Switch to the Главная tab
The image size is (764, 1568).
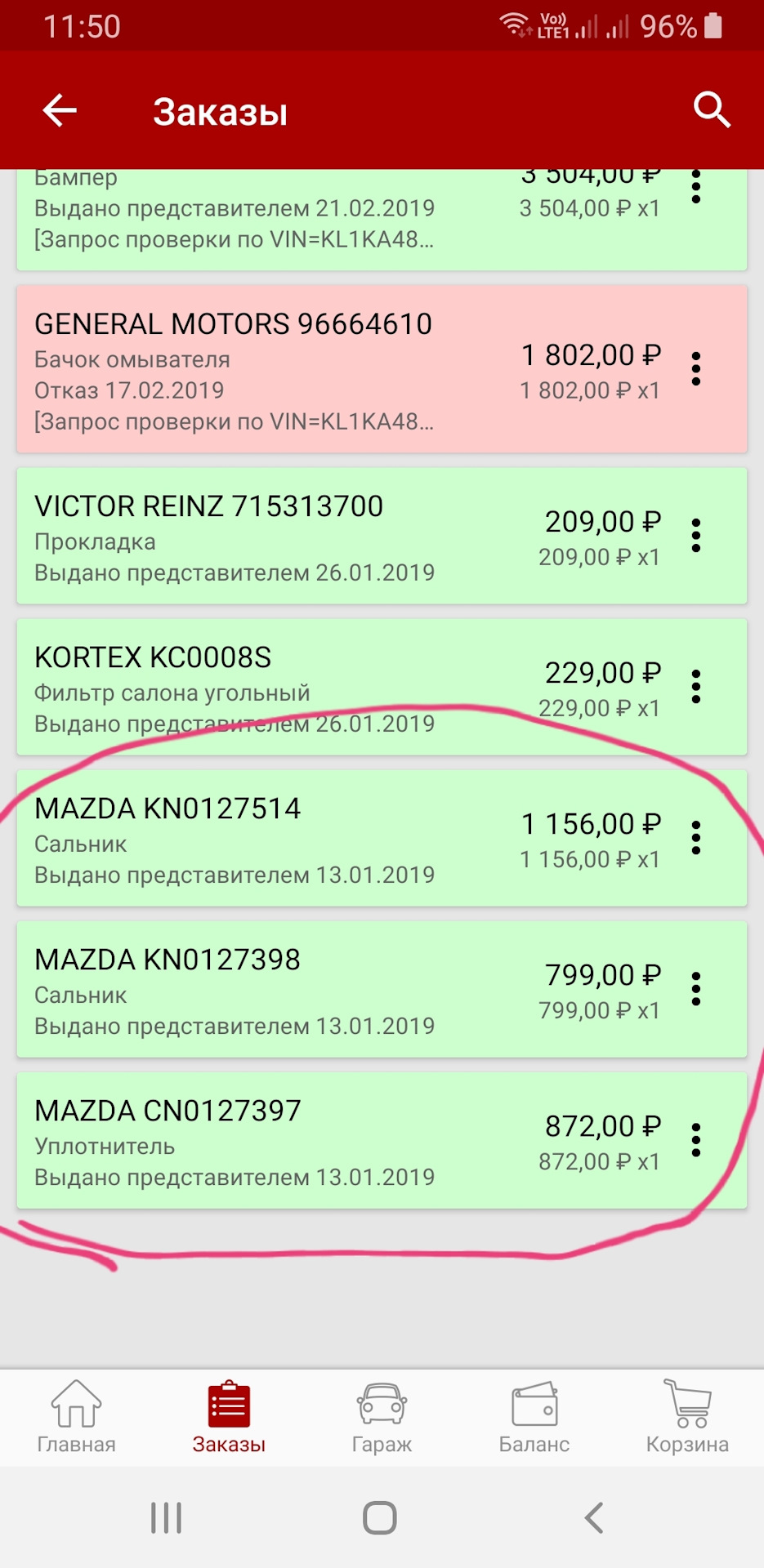click(76, 1418)
